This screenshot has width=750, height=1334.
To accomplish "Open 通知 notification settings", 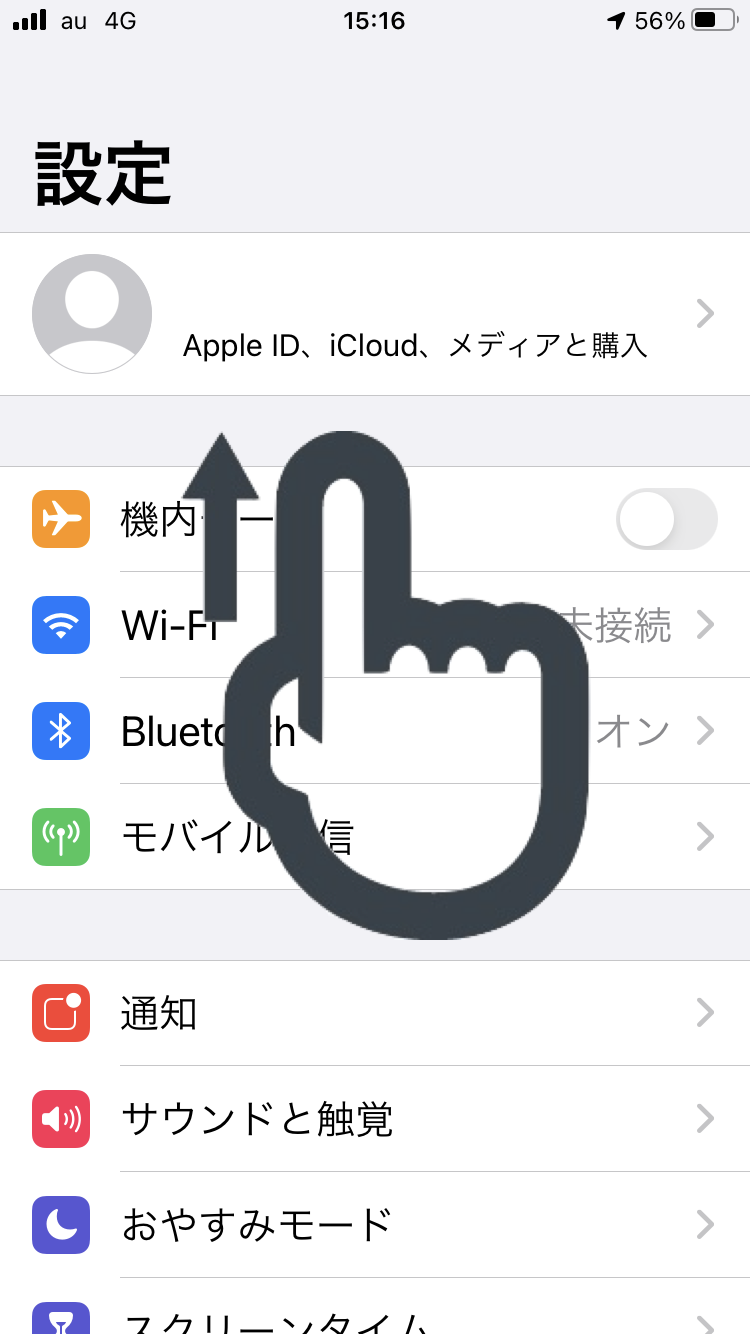I will (x=375, y=1013).
